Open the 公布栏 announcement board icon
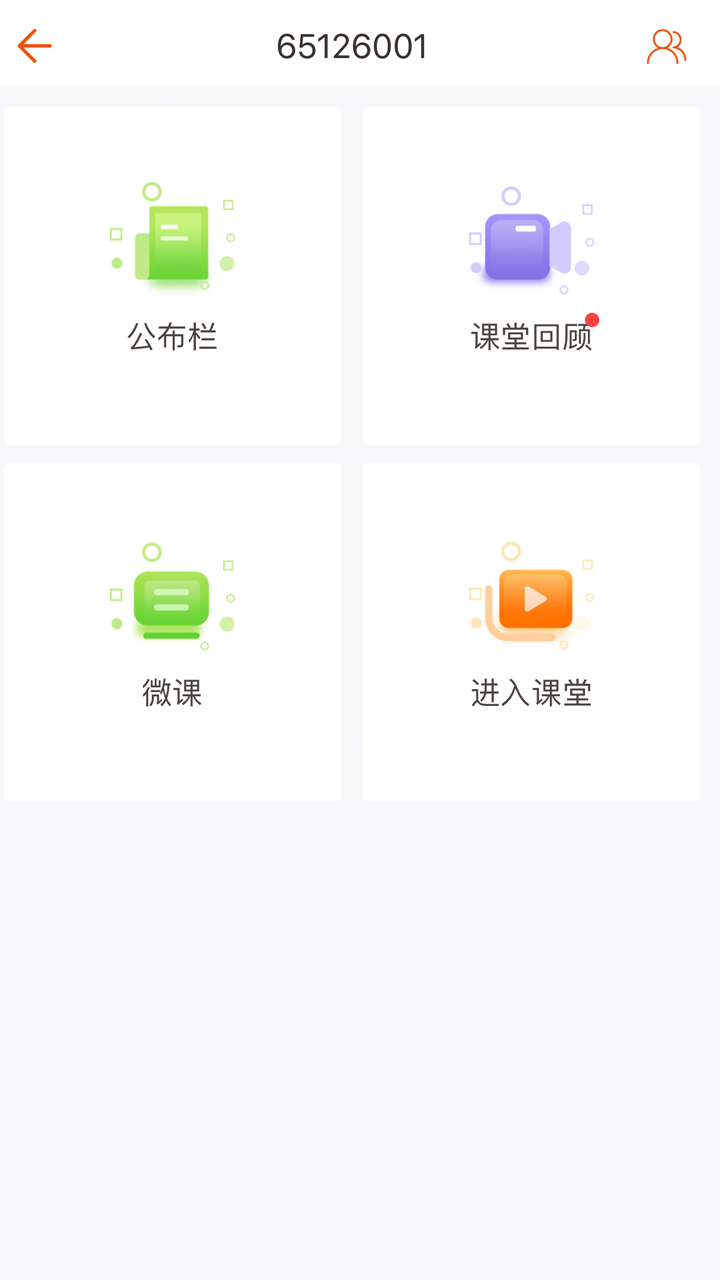This screenshot has width=720, height=1280. (x=172, y=237)
